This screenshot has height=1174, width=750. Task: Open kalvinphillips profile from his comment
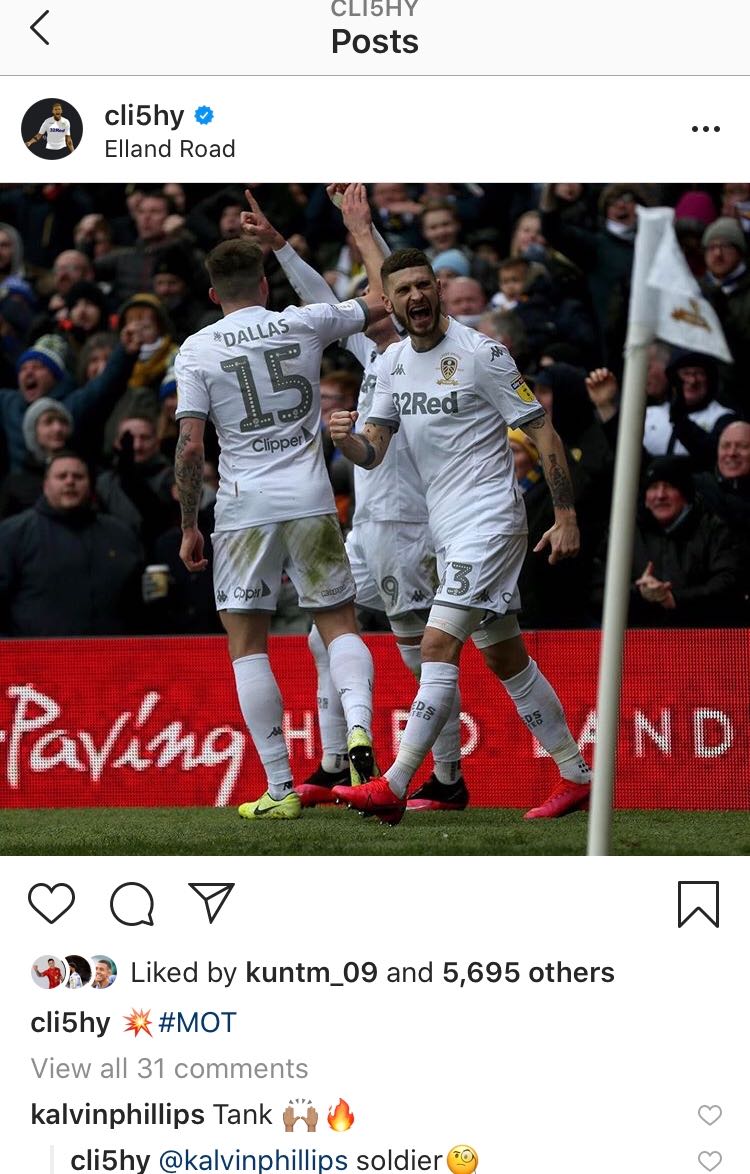pos(117,1114)
